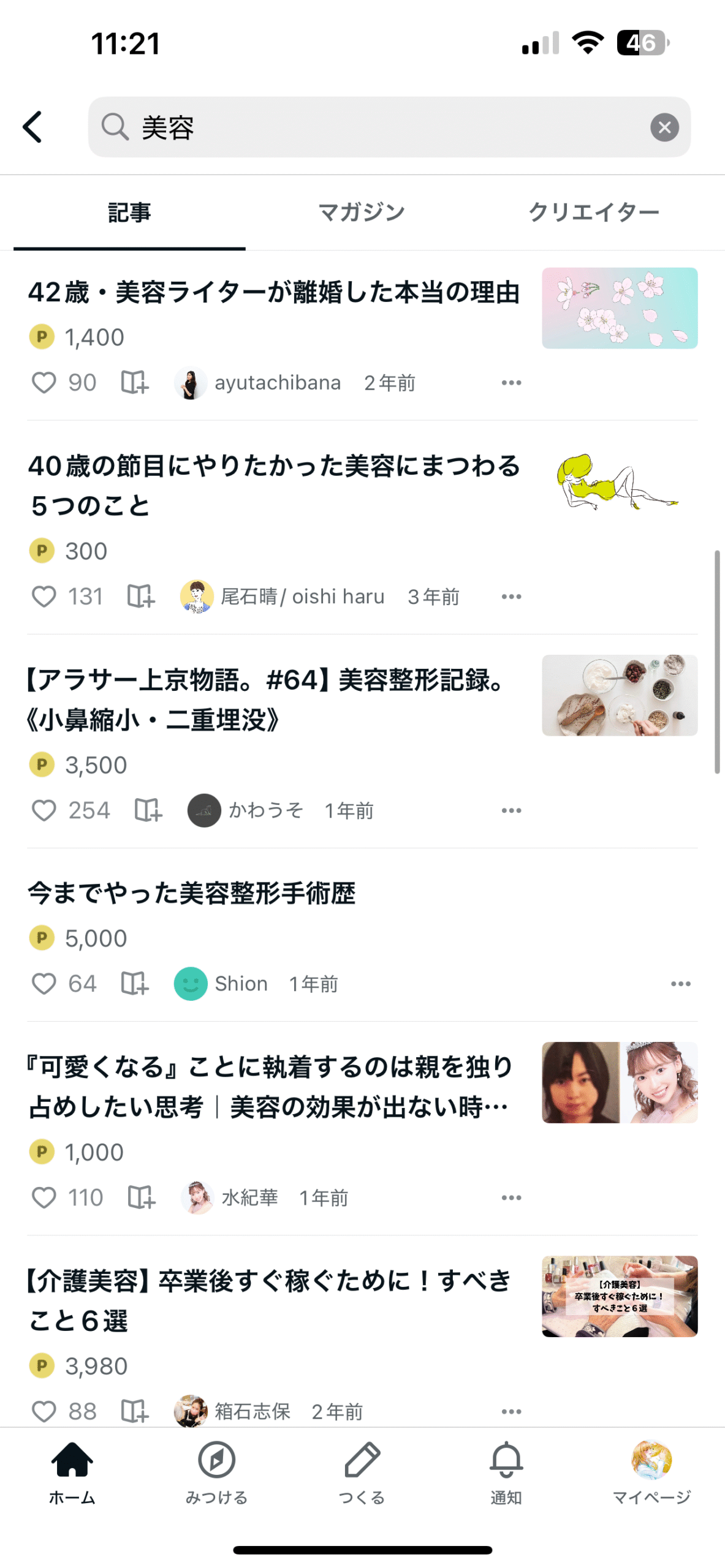
Task: Switch to the クリエイター tab
Action: (593, 213)
